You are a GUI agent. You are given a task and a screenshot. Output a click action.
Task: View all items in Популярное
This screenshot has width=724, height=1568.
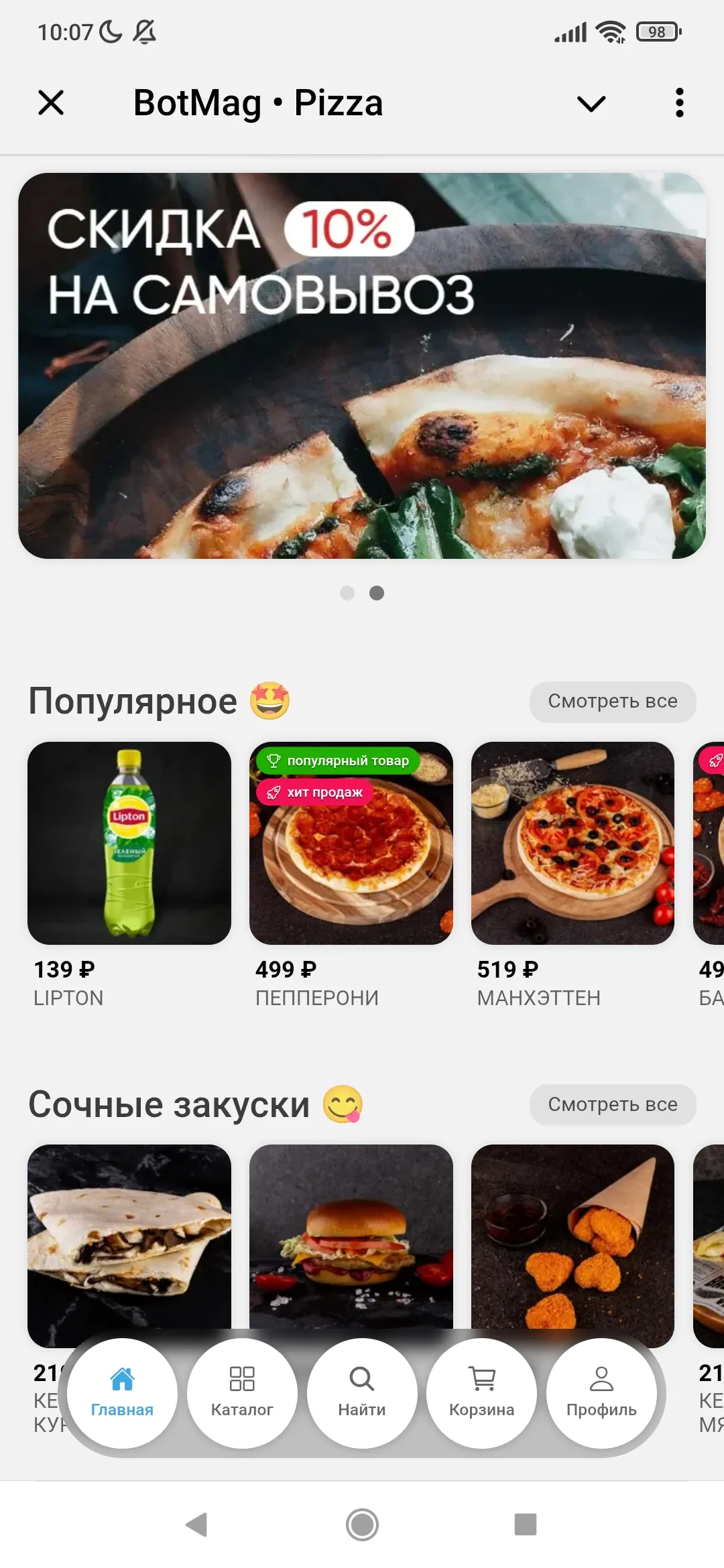(612, 702)
